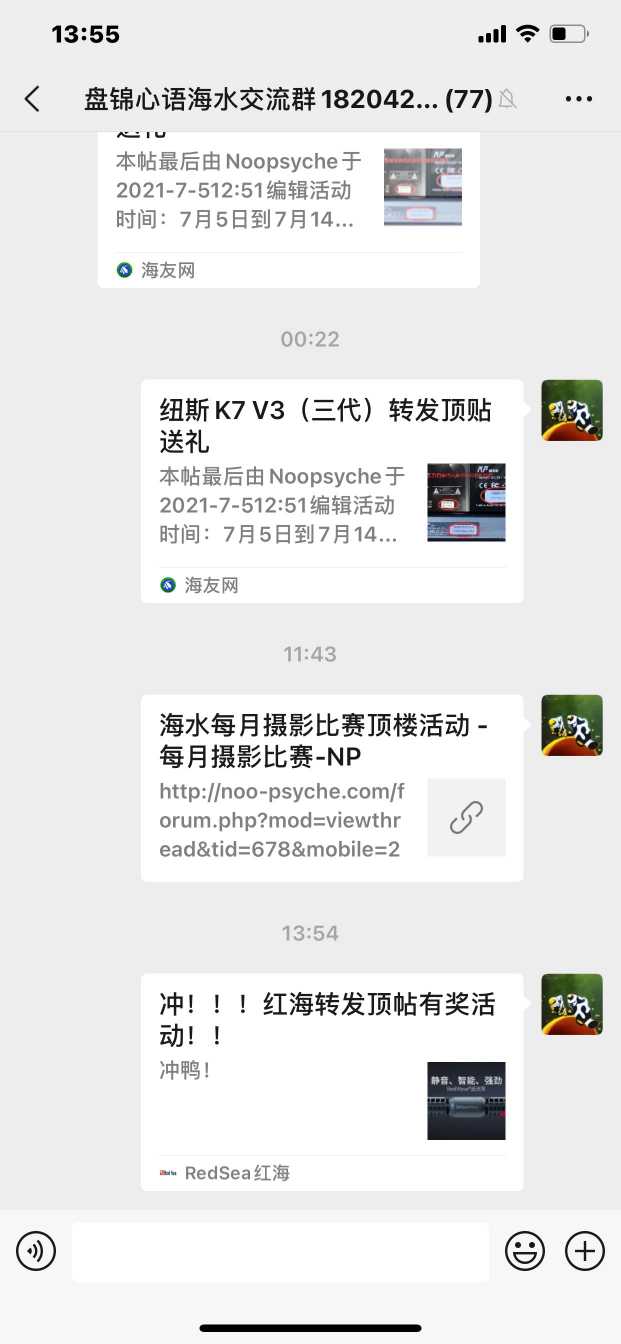This screenshot has width=621, height=1344.
Task: Open the 红海转发顶帖有奖活动 card
Action: point(331,1081)
